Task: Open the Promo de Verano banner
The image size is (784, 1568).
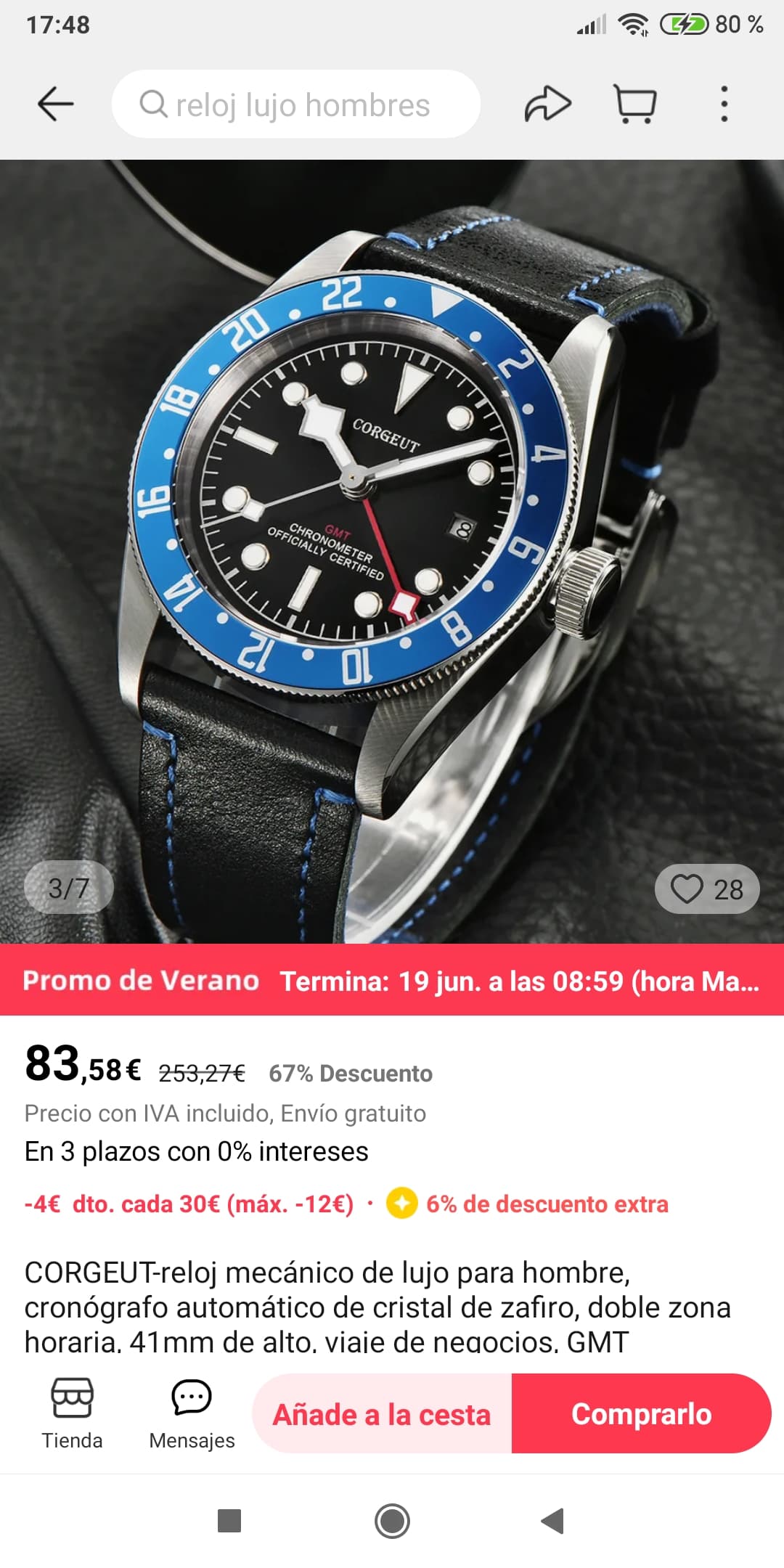Action: tap(392, 980)
